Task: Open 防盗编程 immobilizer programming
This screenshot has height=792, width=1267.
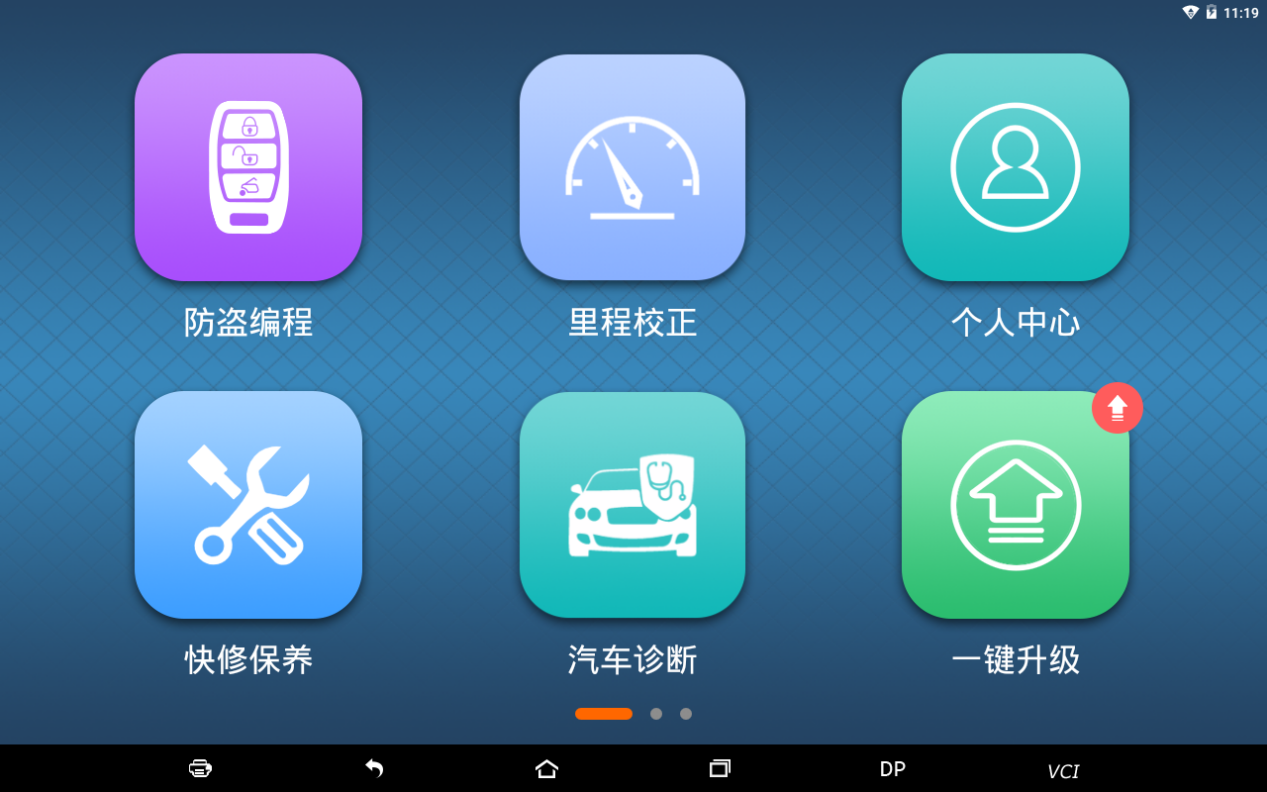Action: (248, 167)
